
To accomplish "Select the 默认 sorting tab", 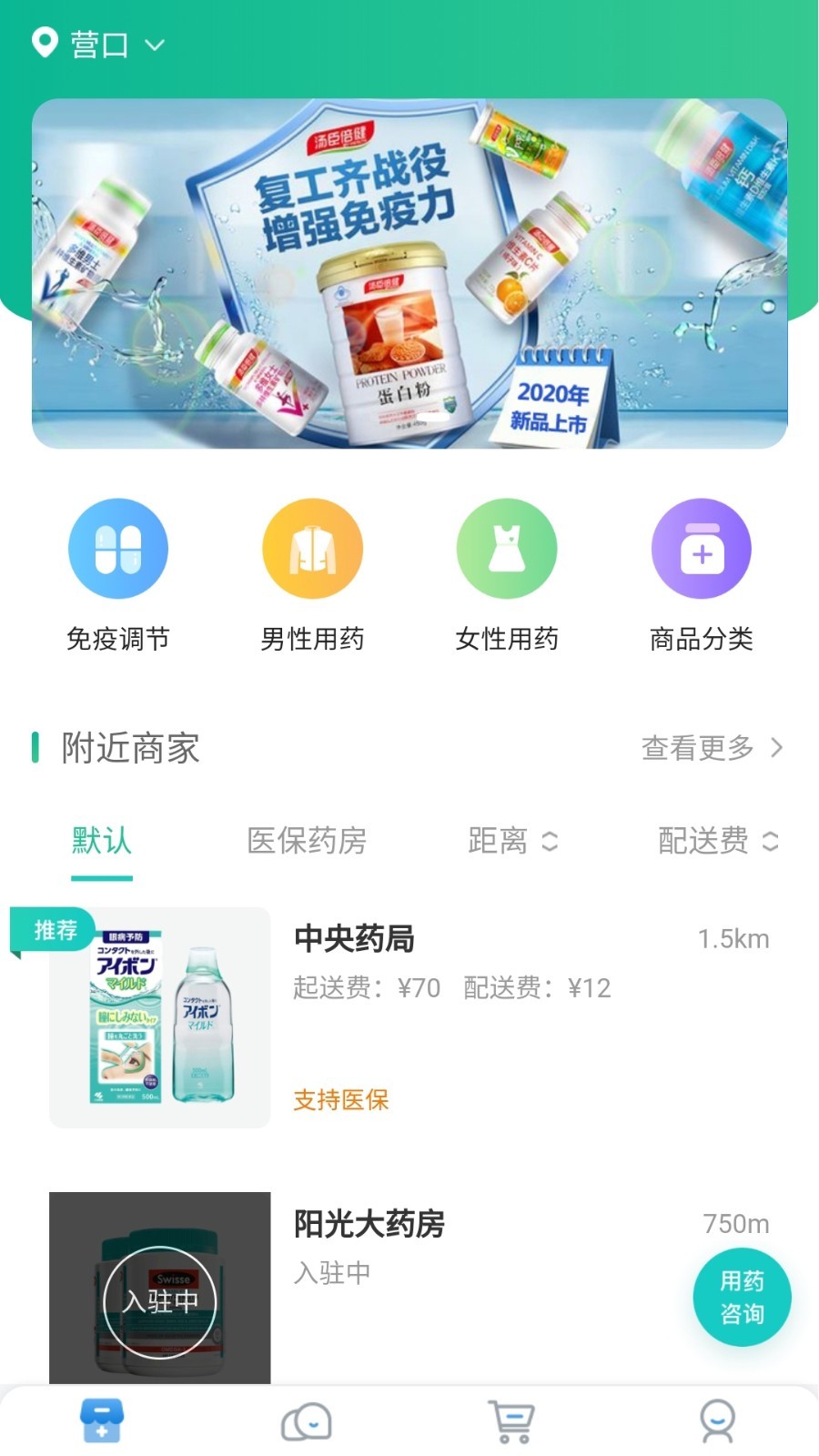I will (102, 841).
